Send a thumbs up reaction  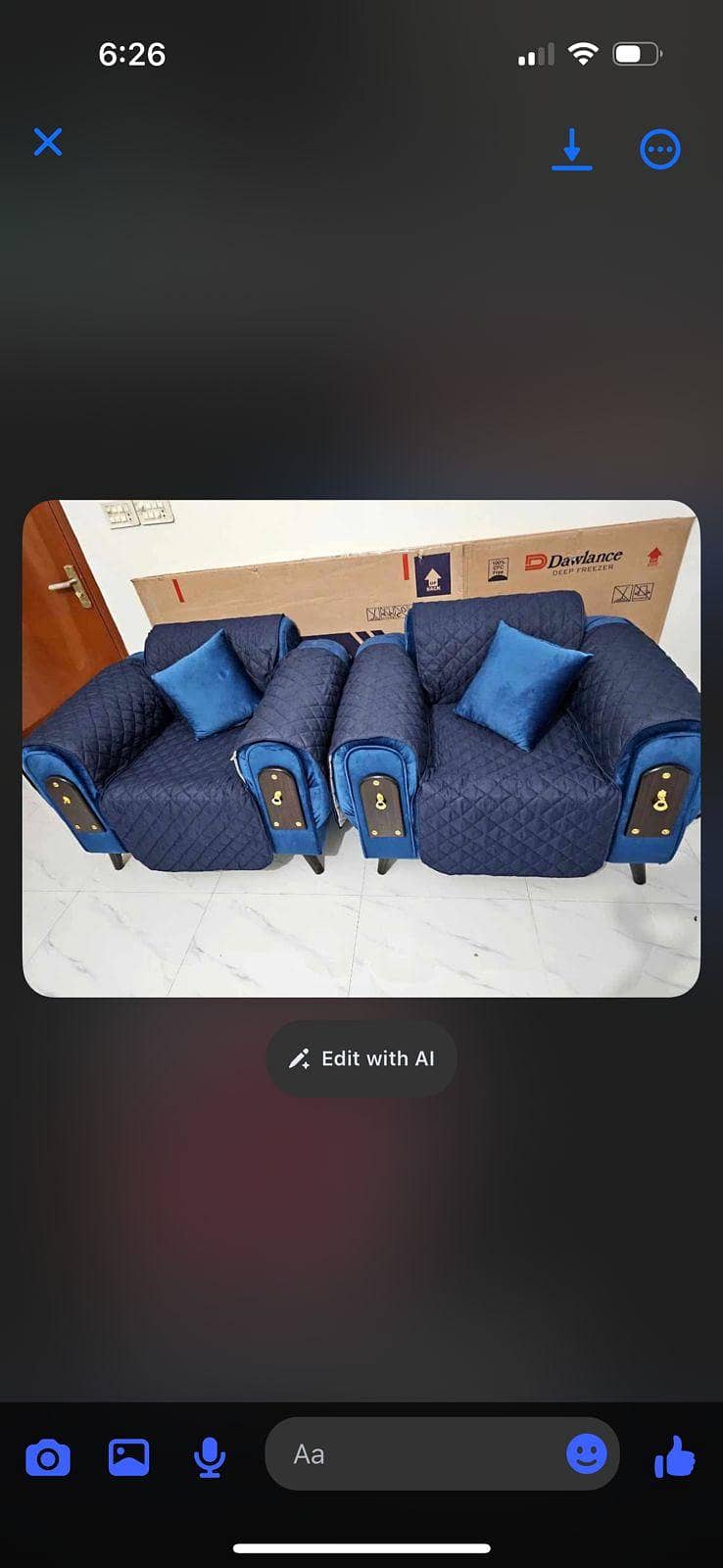[675, 1457]
